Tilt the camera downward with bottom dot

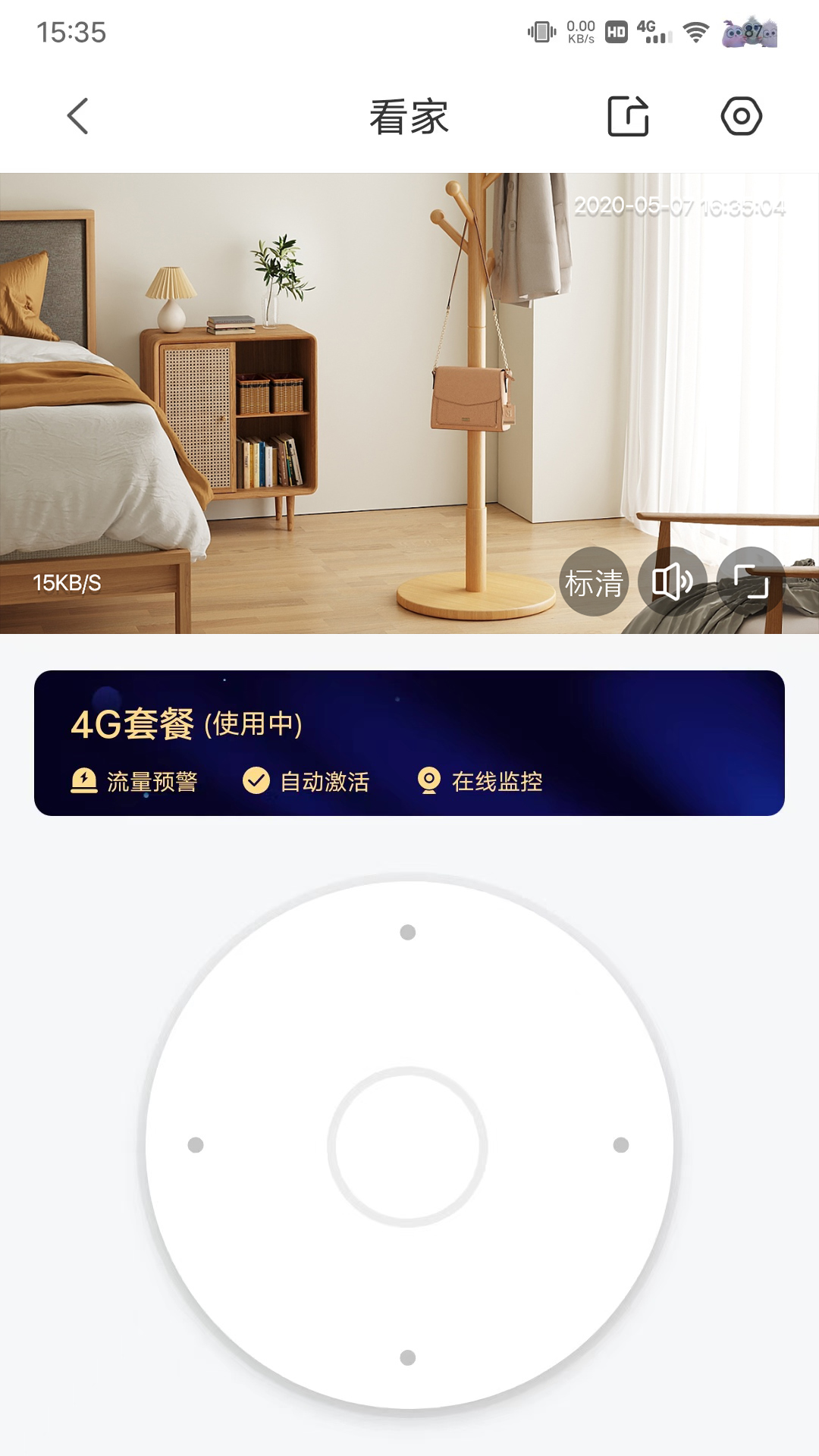[x=408, y=1357]
